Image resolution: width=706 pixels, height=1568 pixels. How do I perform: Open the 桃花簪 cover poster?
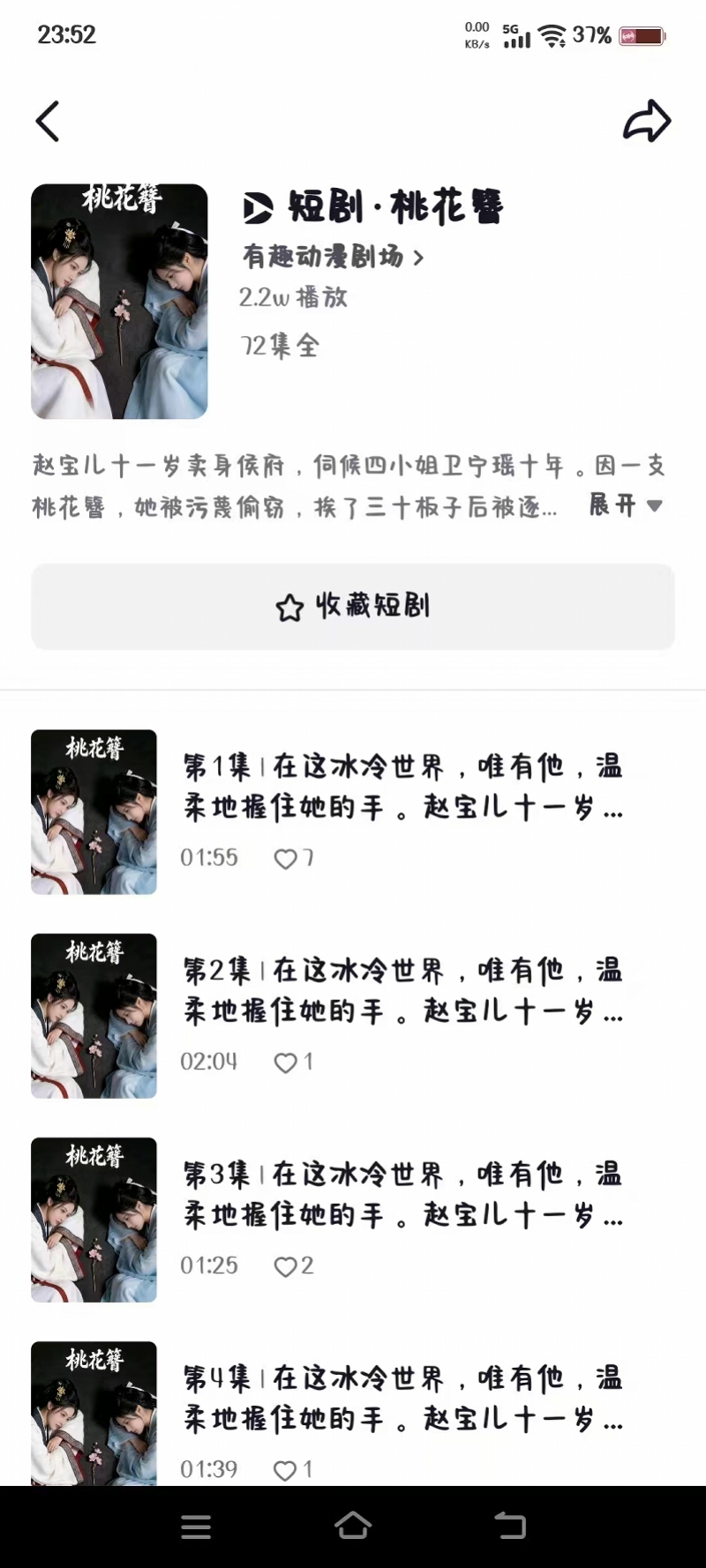pyautogui.click(x=119, y=302)
